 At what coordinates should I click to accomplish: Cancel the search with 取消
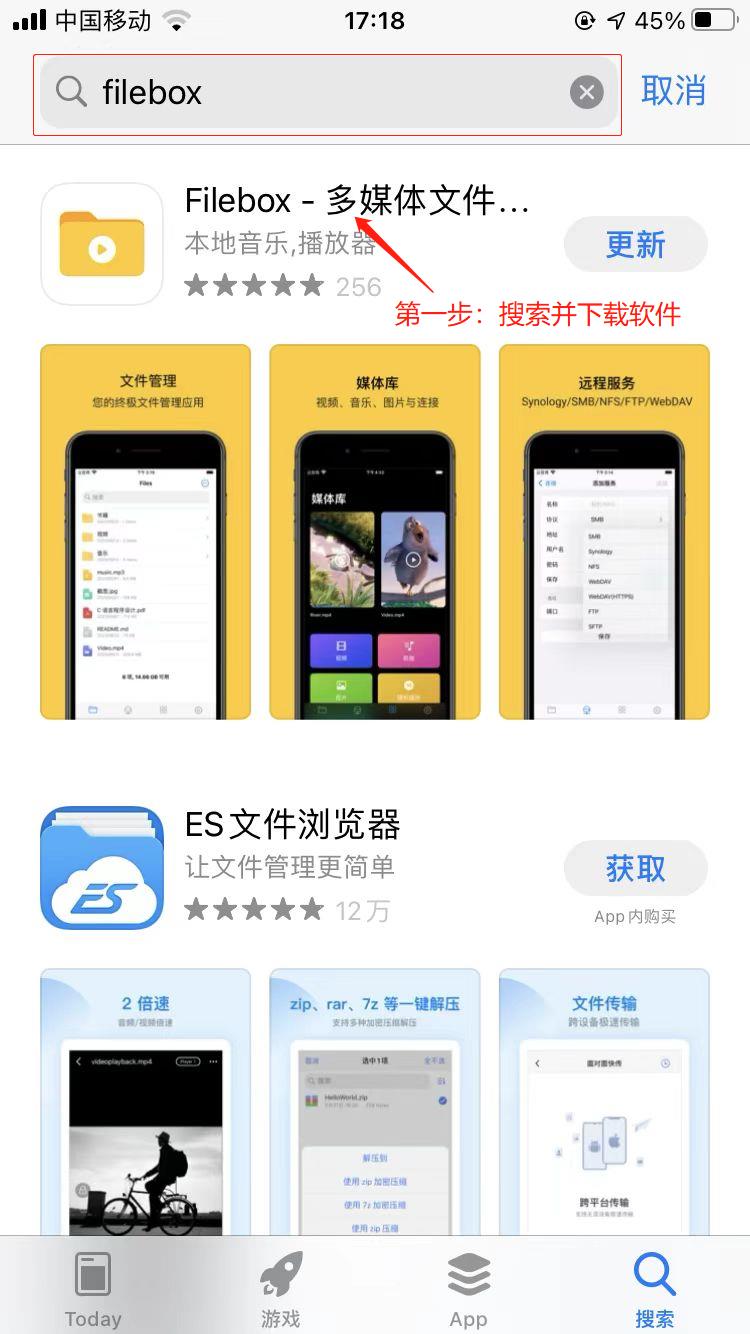(x=674, y=91)
